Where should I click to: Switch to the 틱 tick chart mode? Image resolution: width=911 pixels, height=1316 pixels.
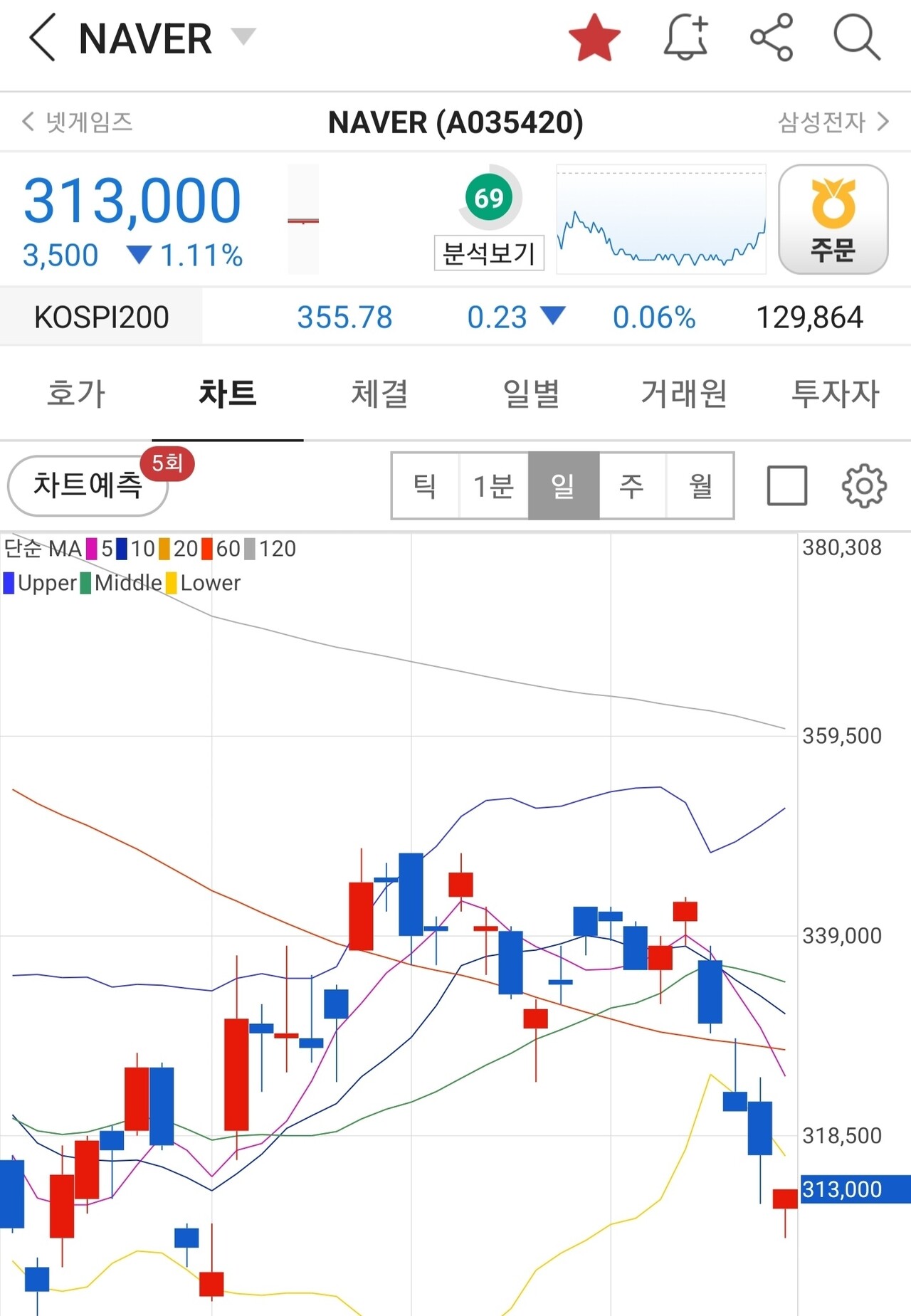[425, 485]
